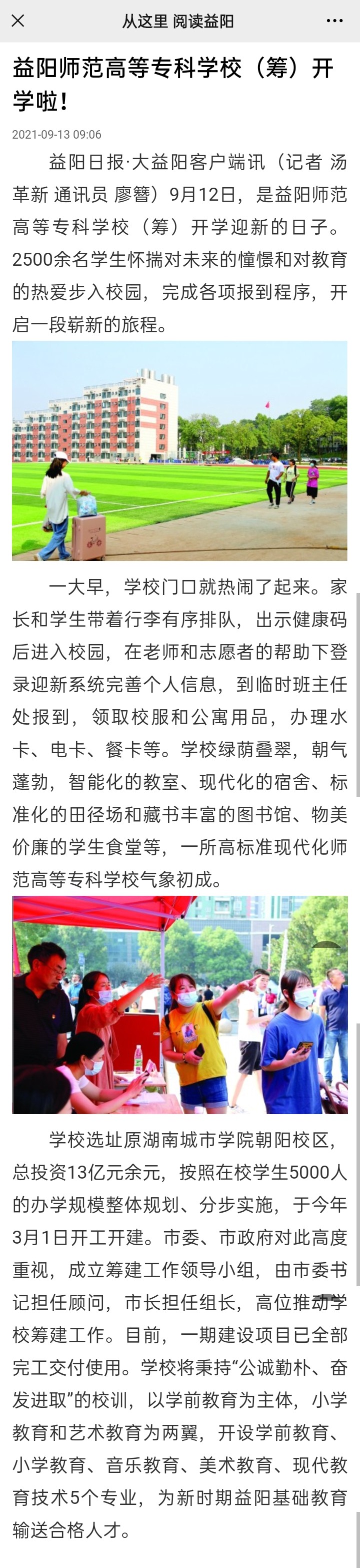This screenshot has width=360, height=1568.
Task: Open the student registration photo
Action: pyautogui.click(x=179, y=1004)
